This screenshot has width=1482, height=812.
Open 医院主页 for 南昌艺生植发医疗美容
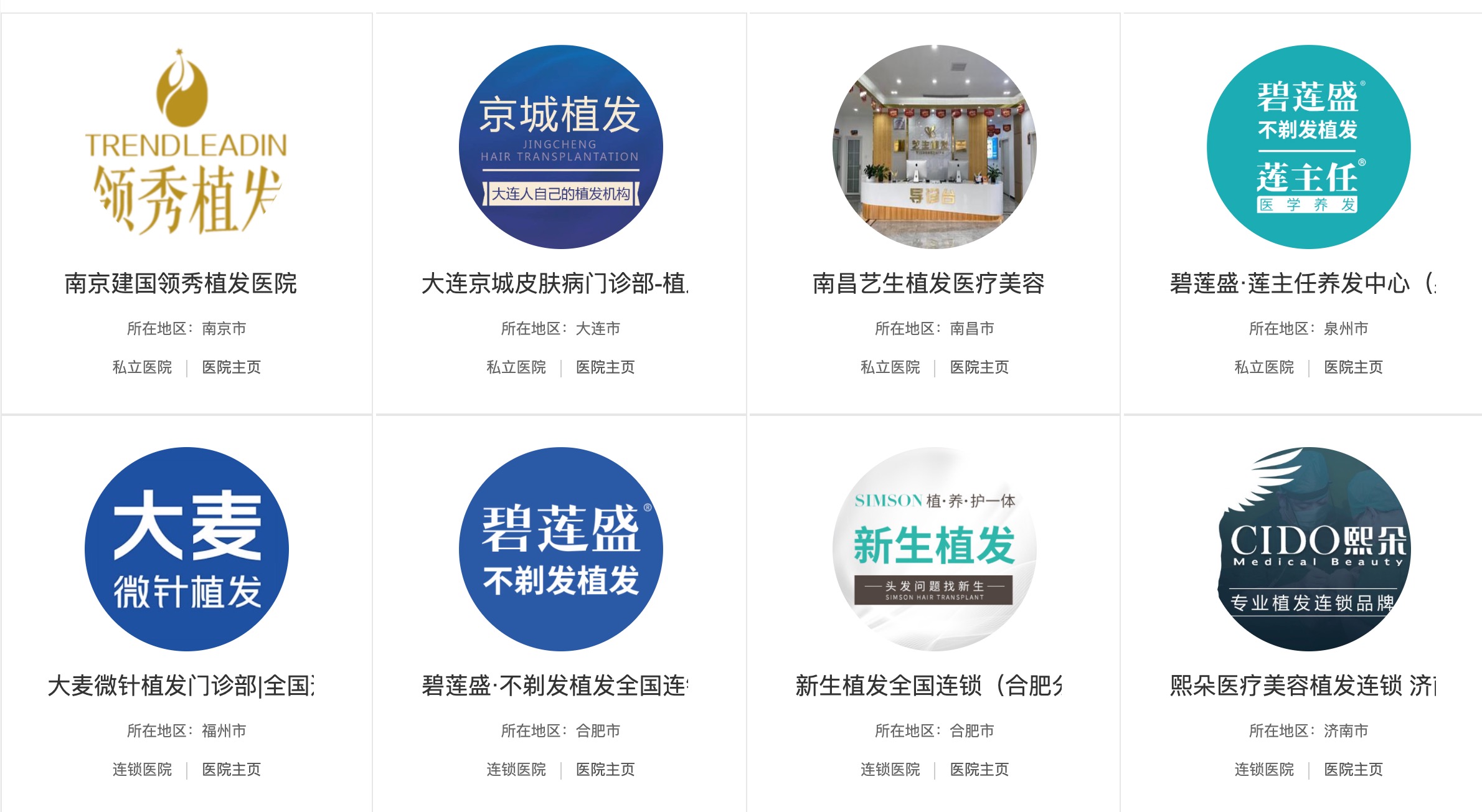coord(979,367)
